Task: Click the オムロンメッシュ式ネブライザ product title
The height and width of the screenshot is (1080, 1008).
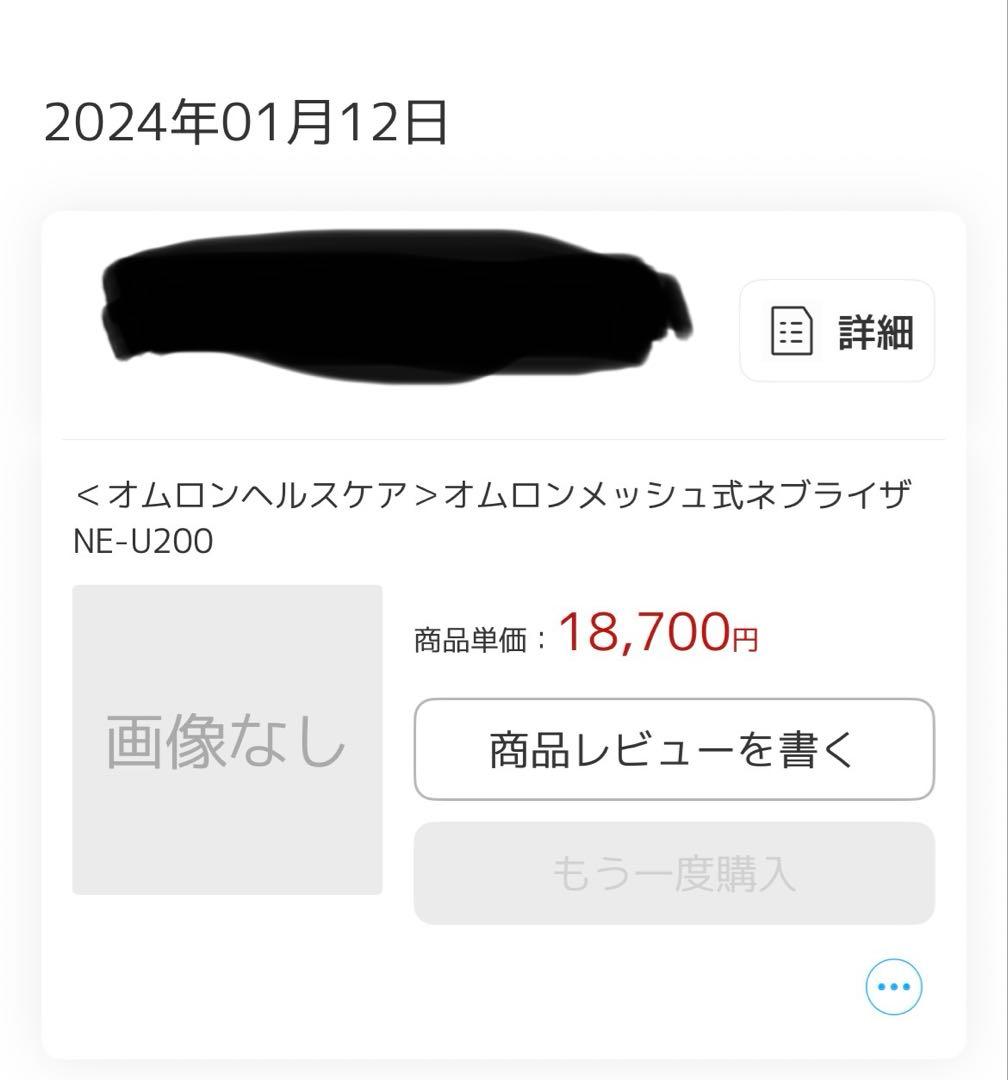Action: pos(495,493)
